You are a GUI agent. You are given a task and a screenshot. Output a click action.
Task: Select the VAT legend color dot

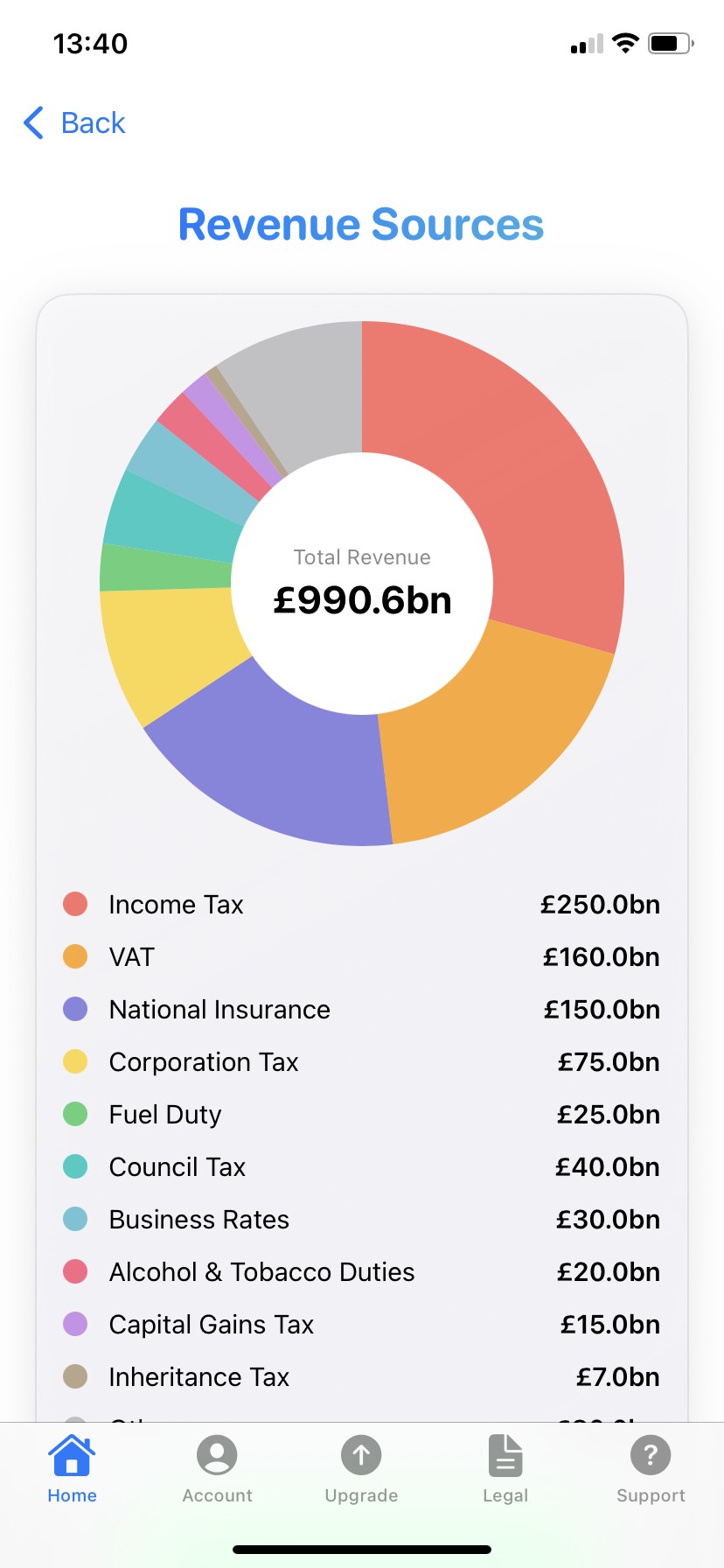pos(75,956)
